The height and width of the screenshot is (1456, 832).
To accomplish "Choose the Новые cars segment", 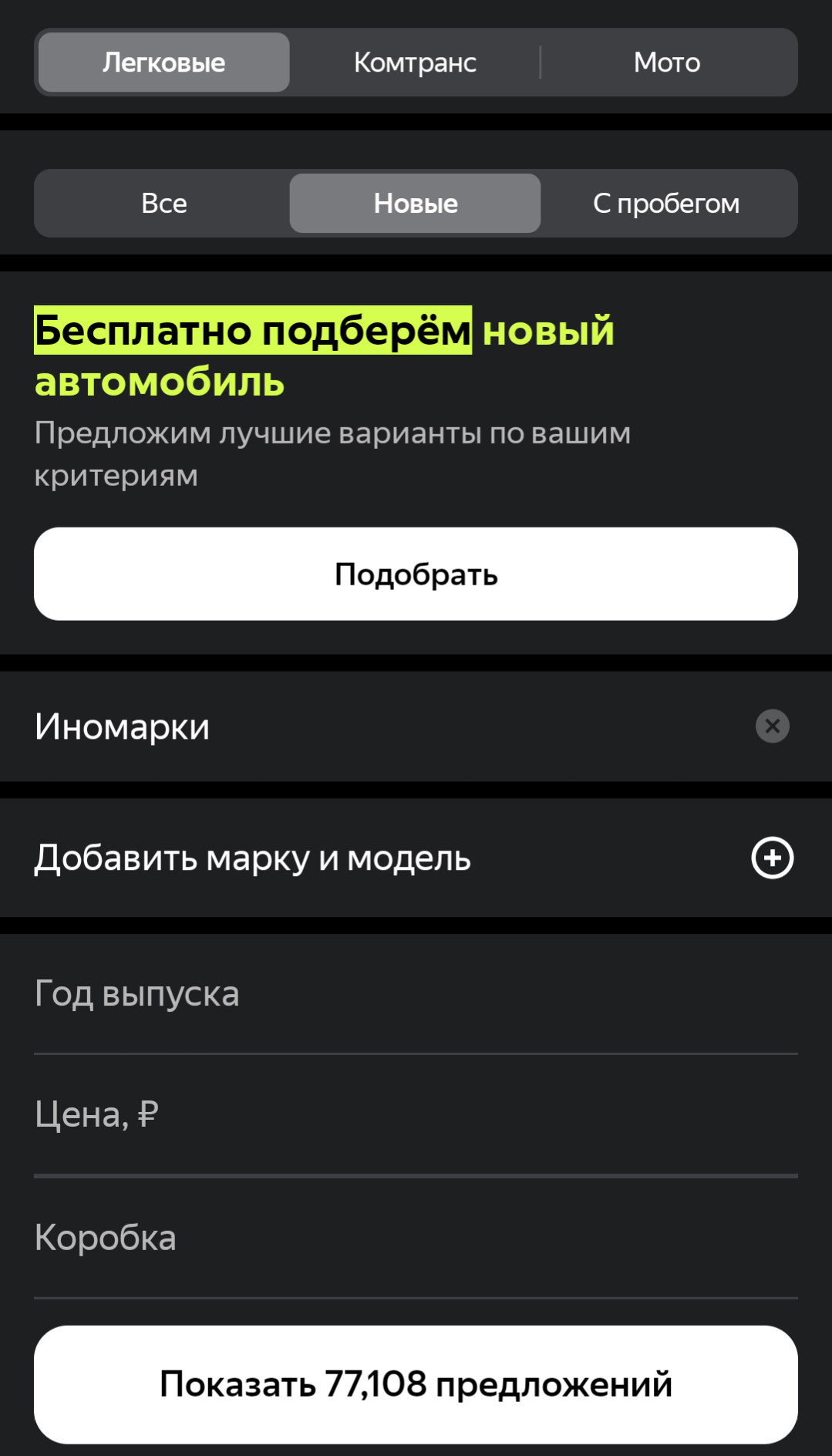I will (x=416, y=204).
